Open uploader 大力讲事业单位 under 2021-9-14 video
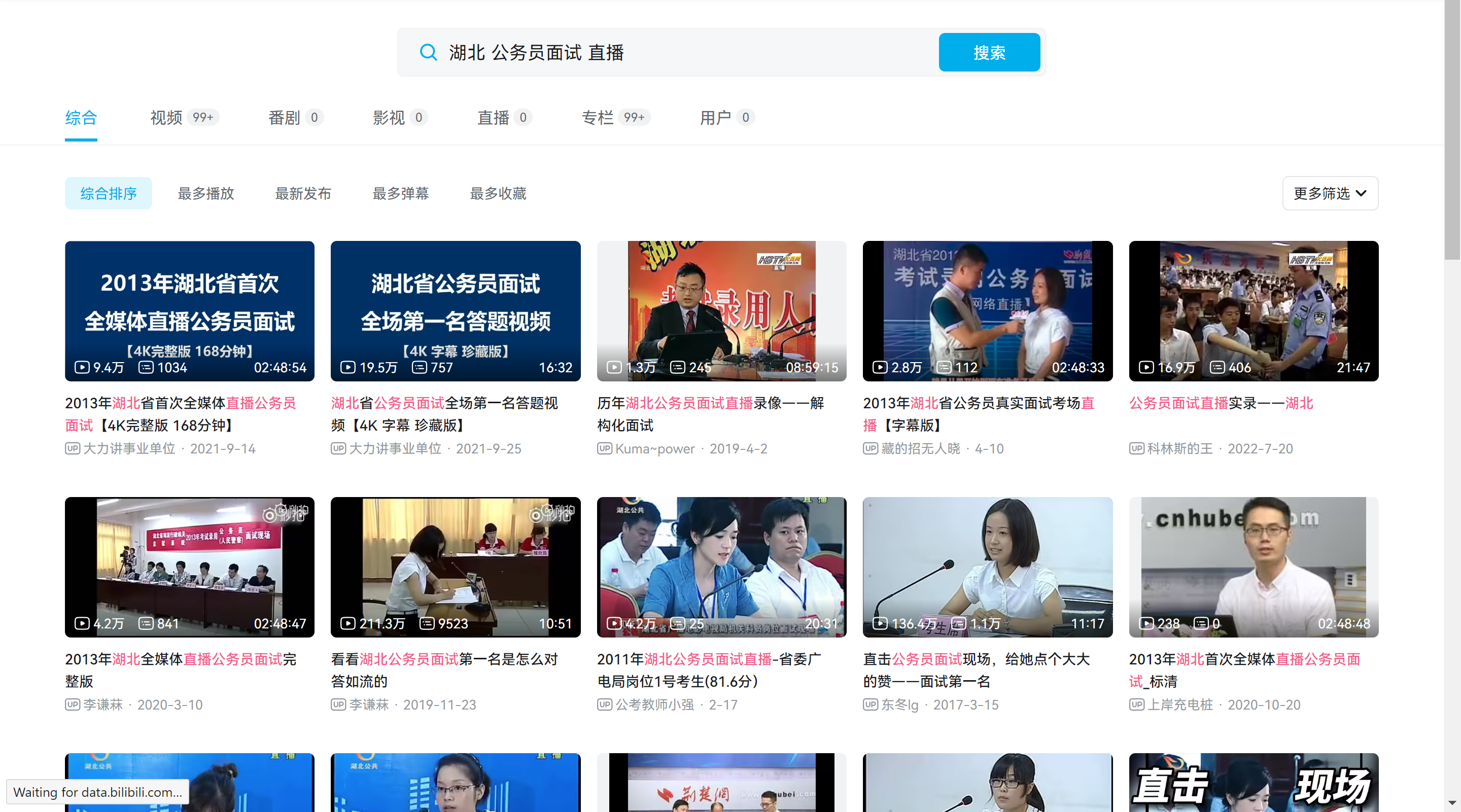Screen dimensions: 1461x812 (129, 448)
